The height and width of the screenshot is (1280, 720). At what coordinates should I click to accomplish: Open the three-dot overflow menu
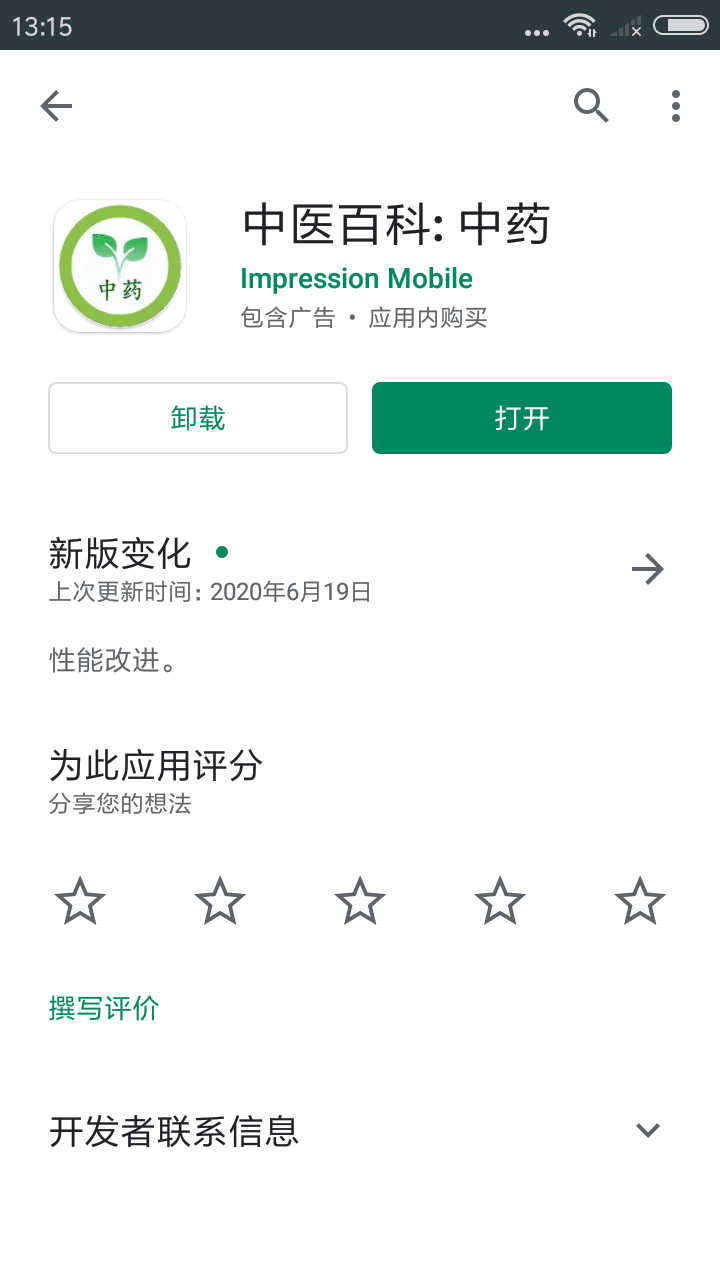click(x=676, y=106)
